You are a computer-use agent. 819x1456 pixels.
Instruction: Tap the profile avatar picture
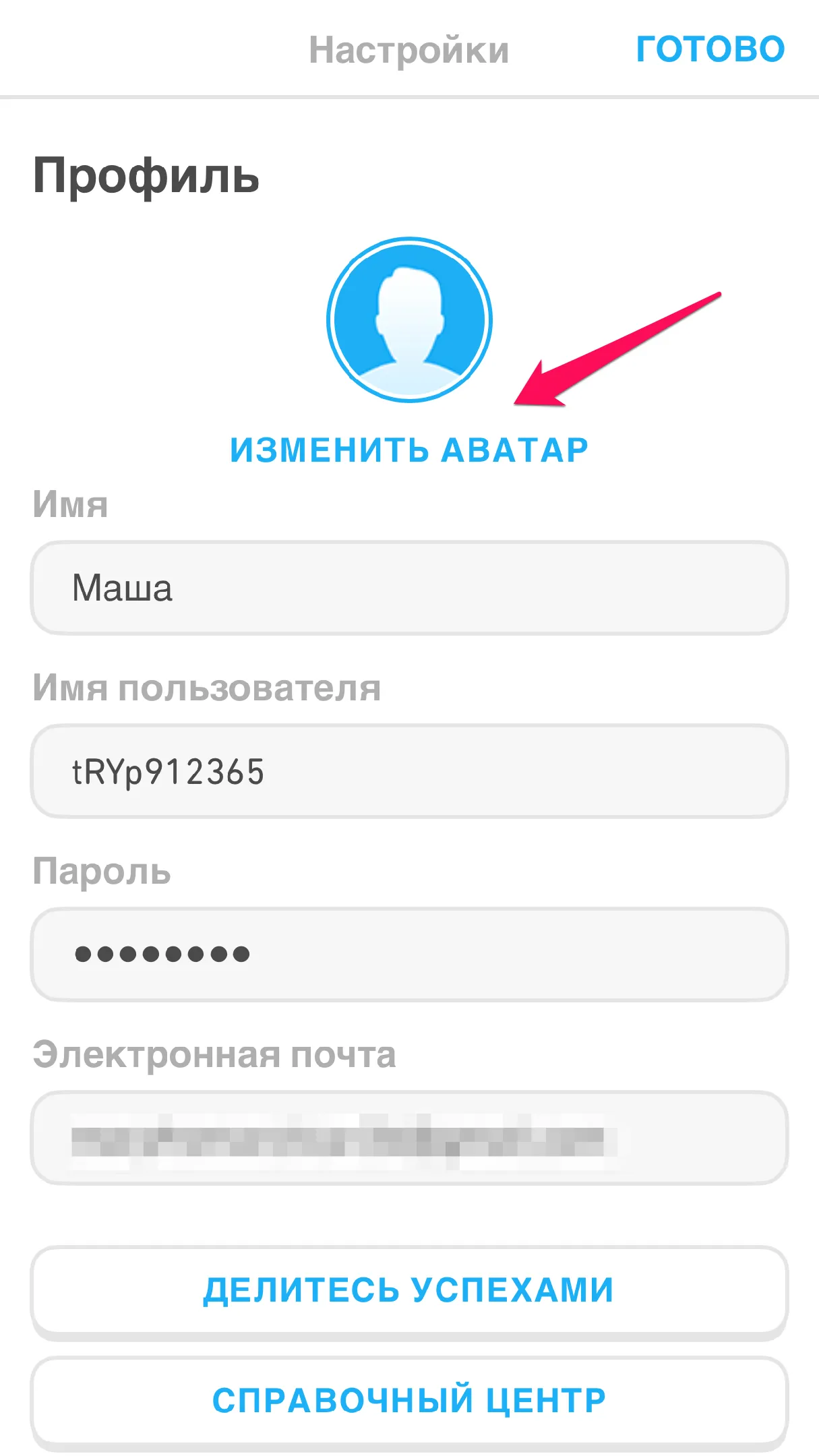409,320
